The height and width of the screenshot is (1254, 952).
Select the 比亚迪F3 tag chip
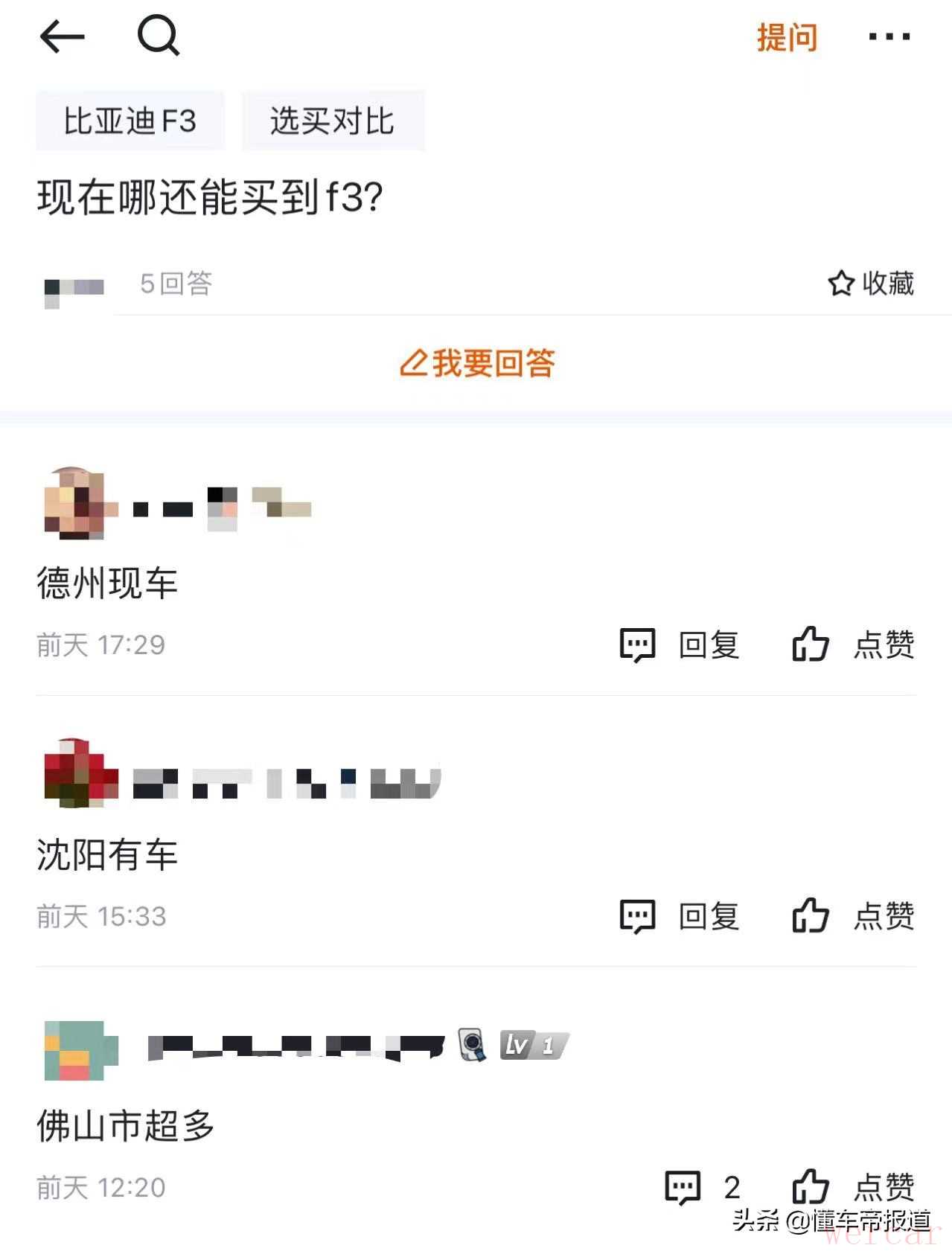click(130, 121)
